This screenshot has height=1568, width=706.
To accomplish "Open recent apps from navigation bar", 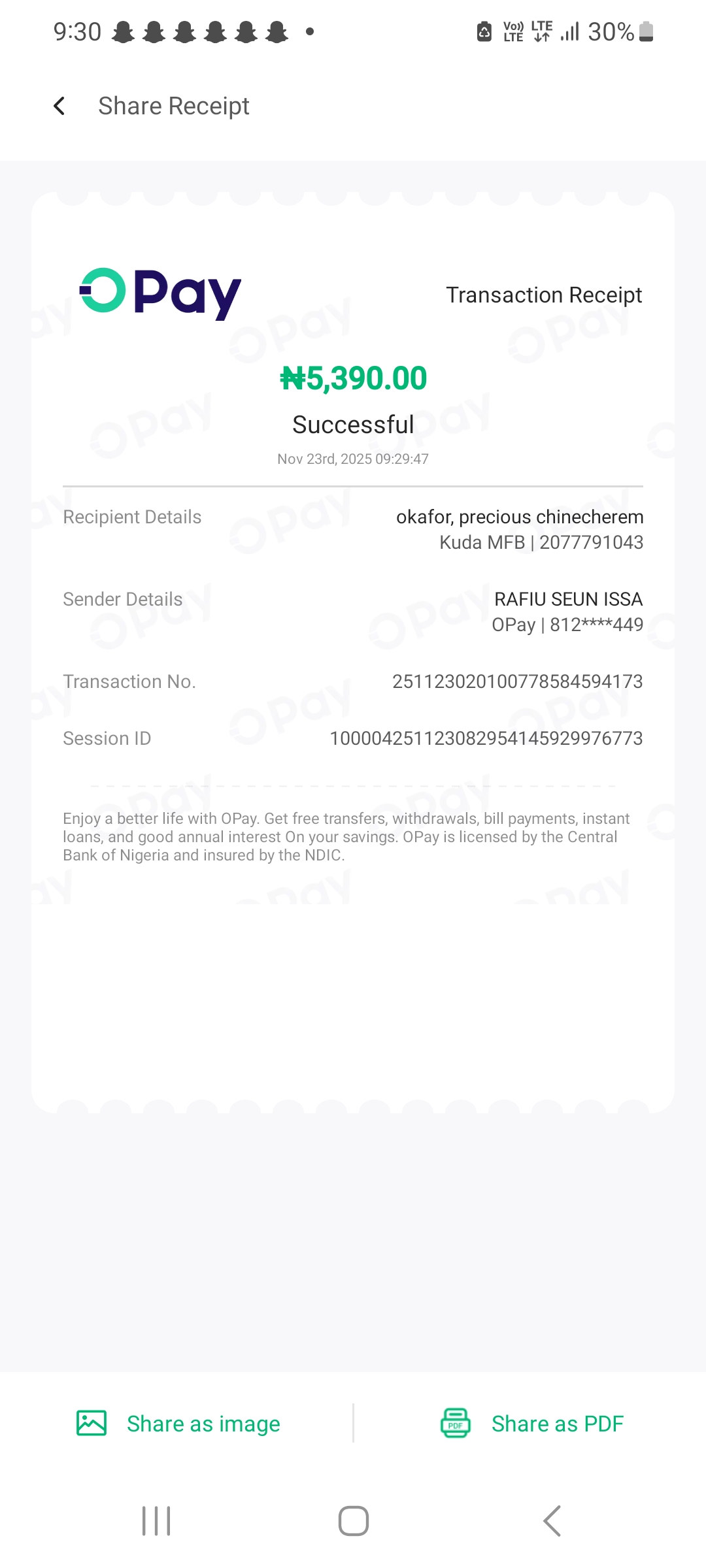I will [x=156, y=1521].
